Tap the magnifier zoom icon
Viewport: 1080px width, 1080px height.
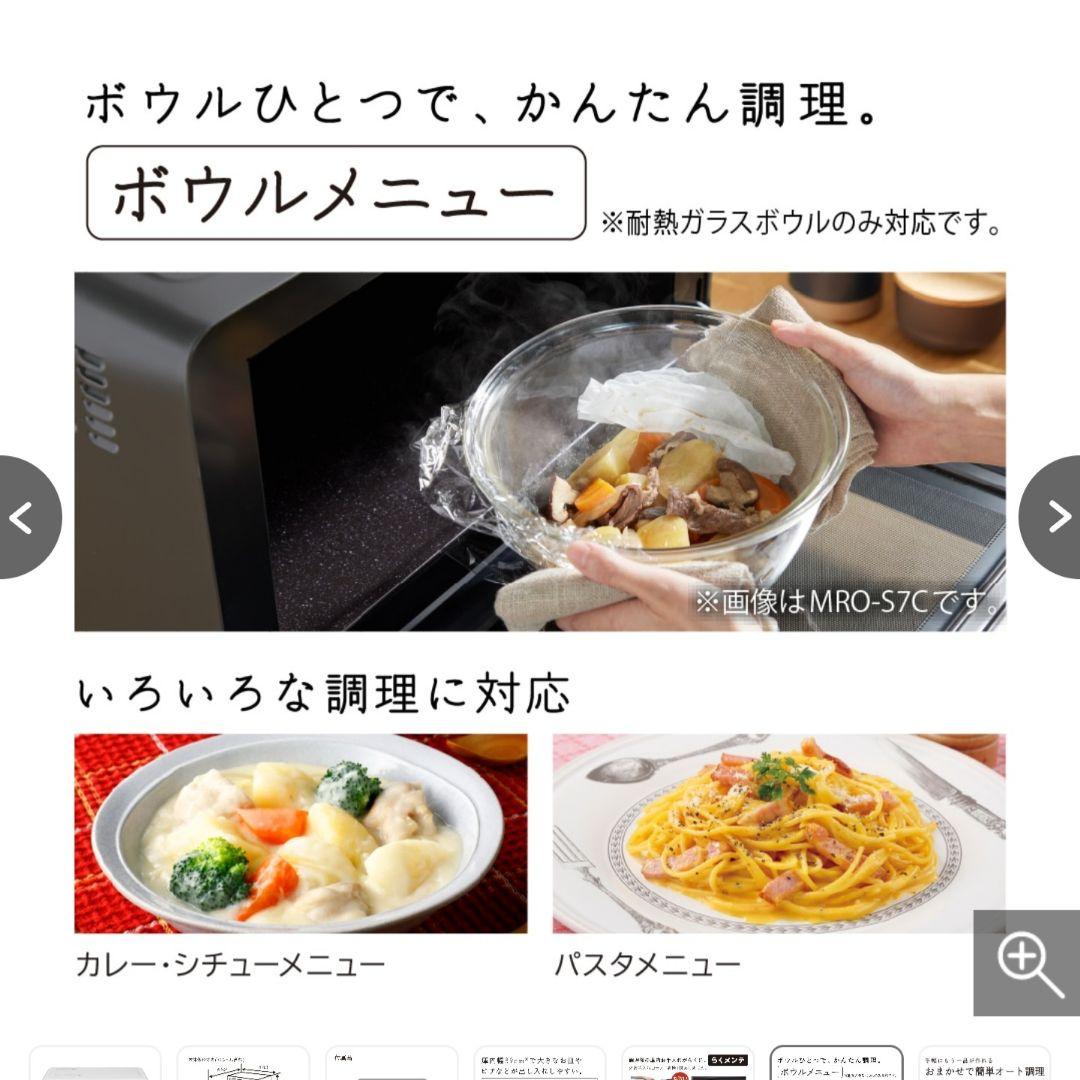[x=1027, y=963]
